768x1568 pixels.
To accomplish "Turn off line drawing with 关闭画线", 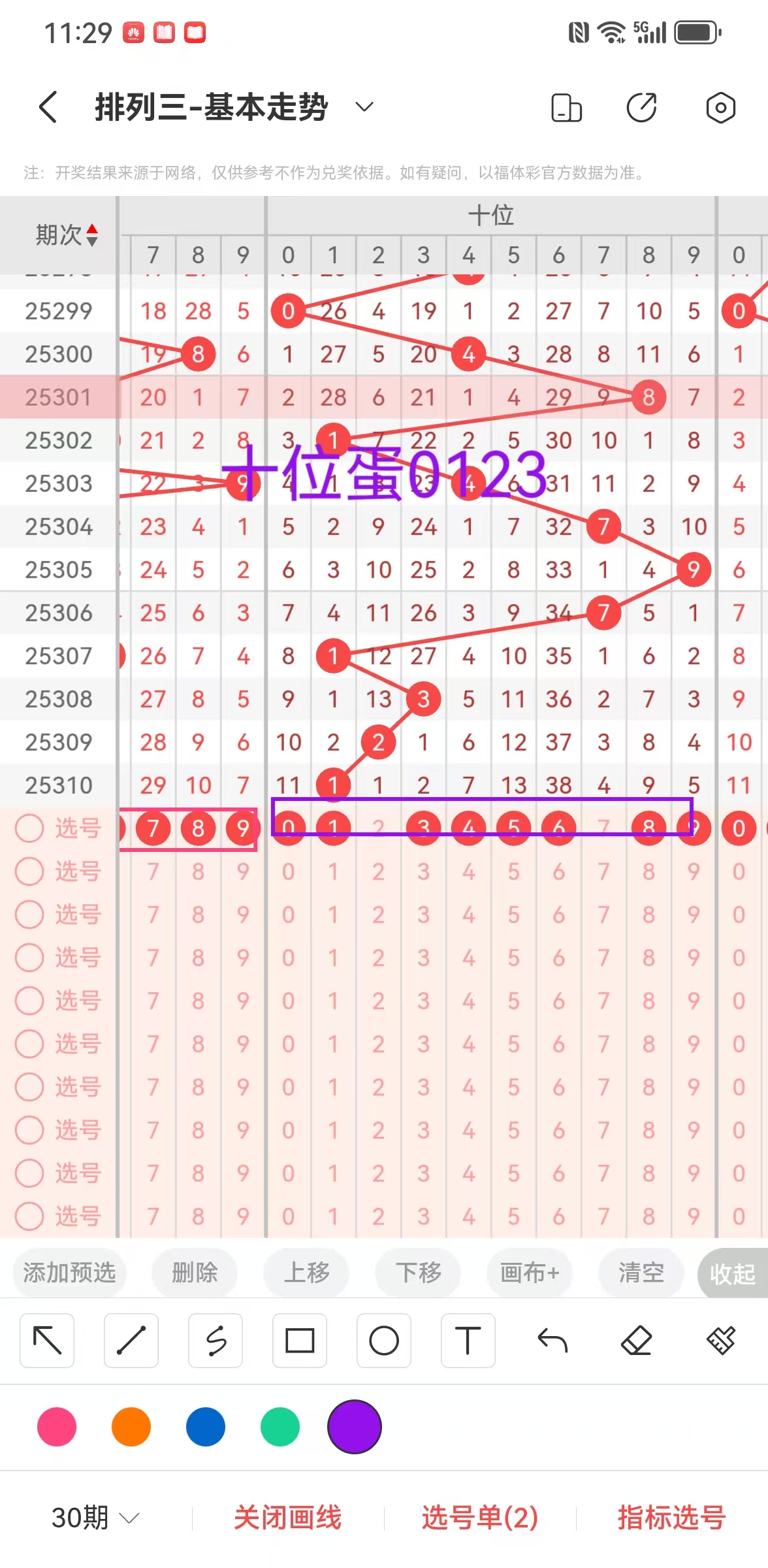I will [288, 1517].
